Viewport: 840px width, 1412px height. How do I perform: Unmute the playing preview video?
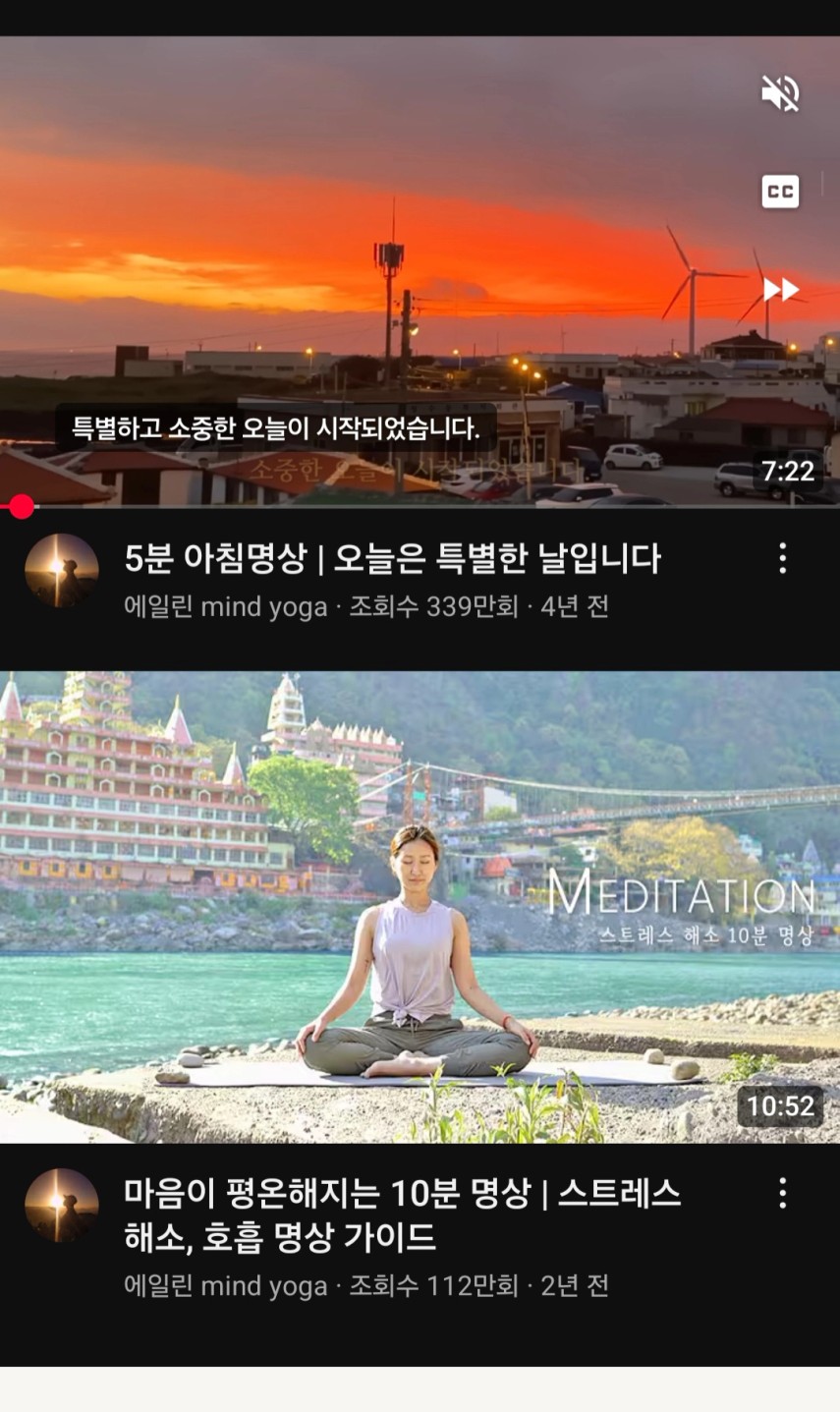(x=780, y=93)
